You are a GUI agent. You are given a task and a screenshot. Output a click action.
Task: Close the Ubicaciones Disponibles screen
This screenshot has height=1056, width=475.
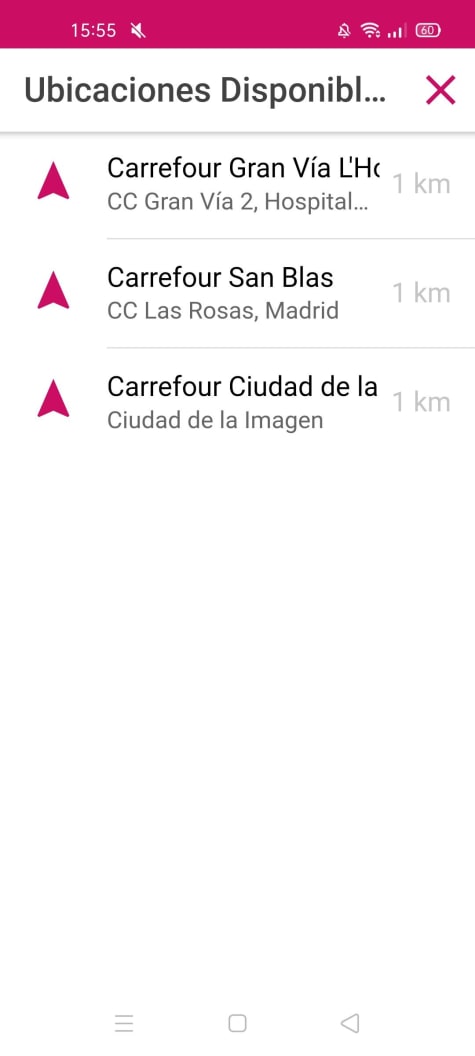(441, 90)
